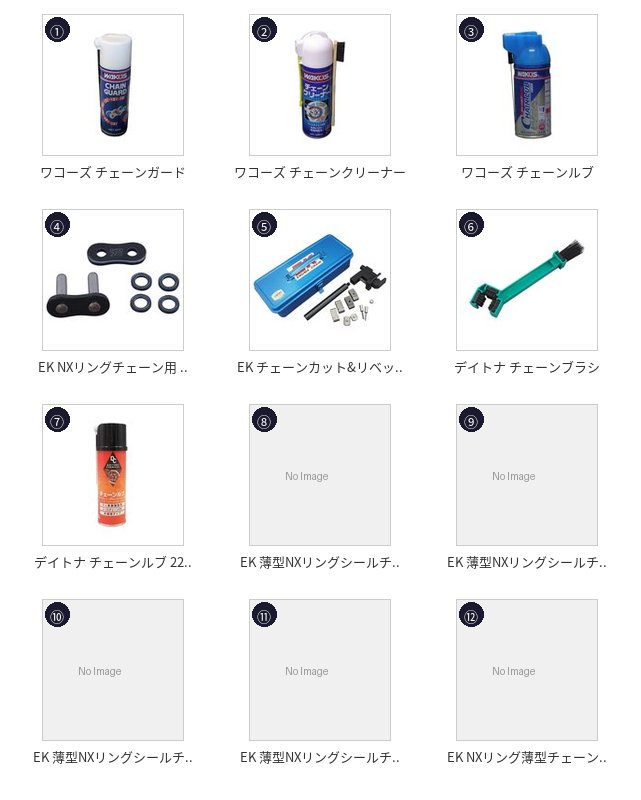641x800 pixels.
Task: Open the No Image tile numbered 8
Action: pyautogui.click(x=320, y=475)
